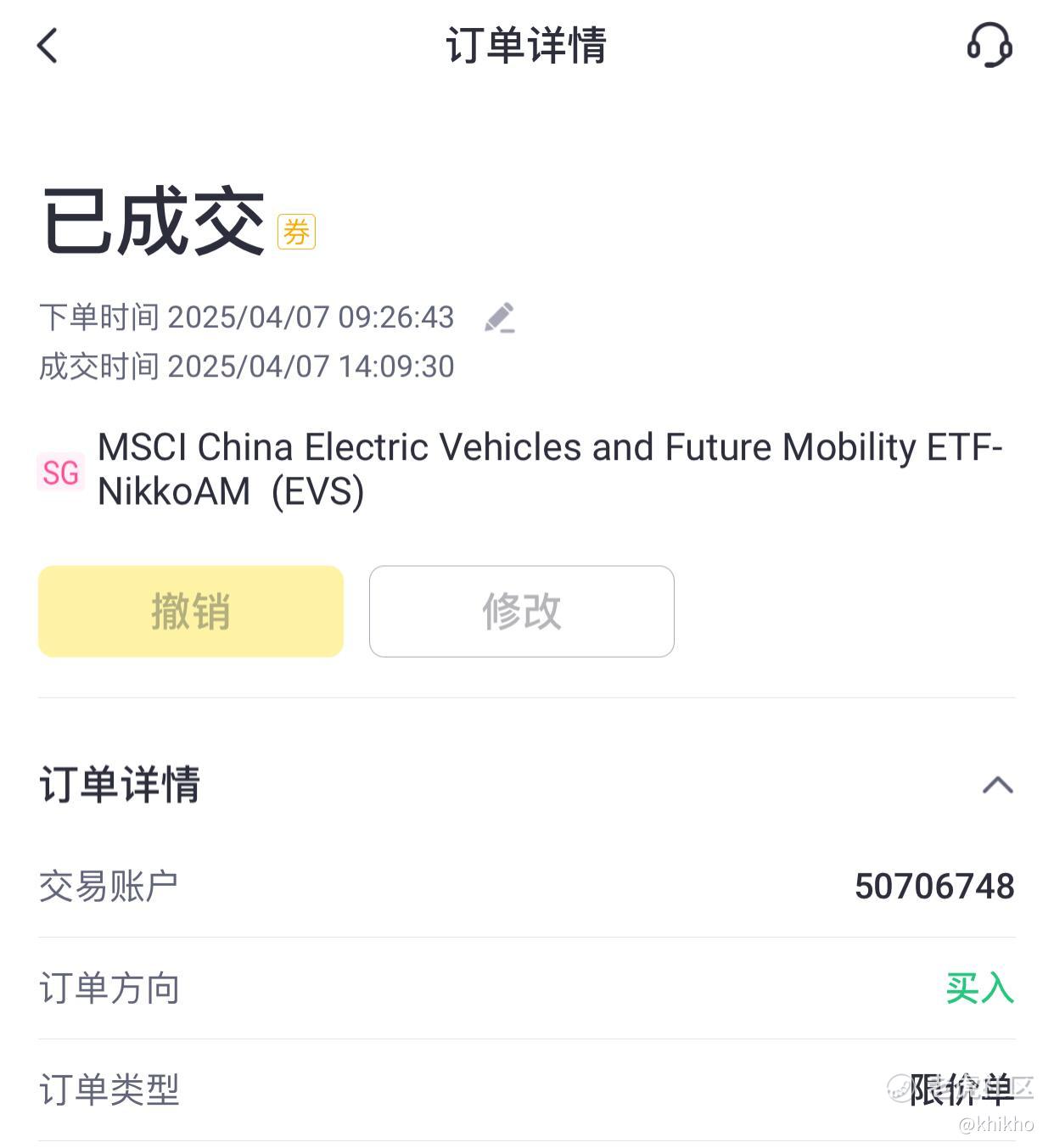Go back from the 订单详情 page
This screenshot has height=1148, width=1054.
click(x=48, y=46)
